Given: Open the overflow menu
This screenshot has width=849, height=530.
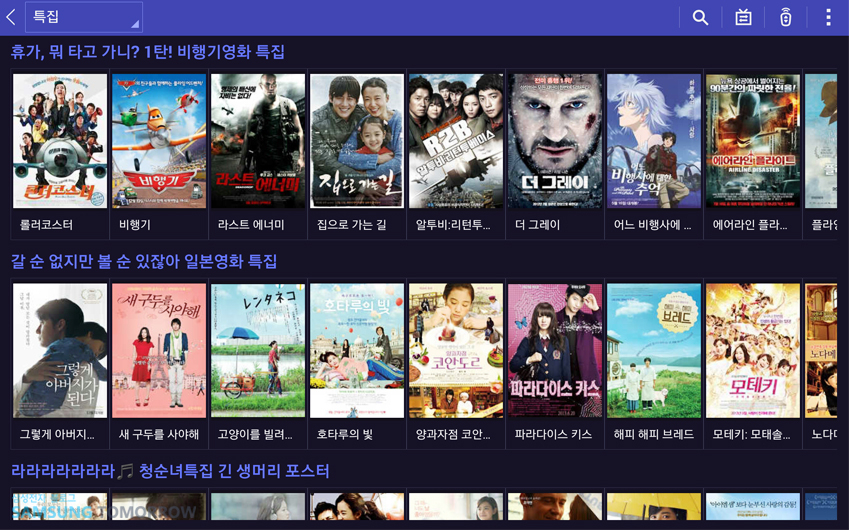Looking at the screenshot, I should point(828,17).
